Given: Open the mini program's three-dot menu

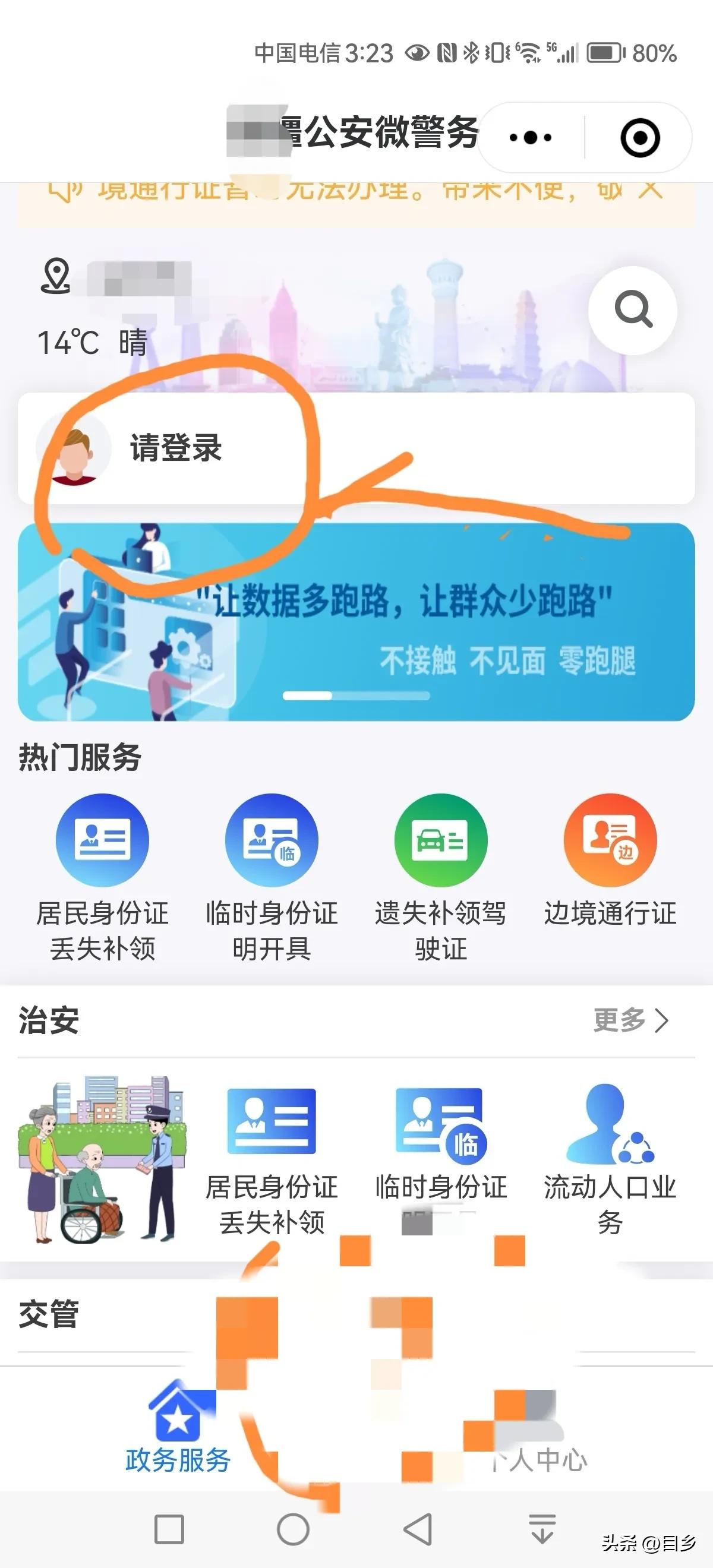Looking at the screenshot, I should click(x=531, y=138).
